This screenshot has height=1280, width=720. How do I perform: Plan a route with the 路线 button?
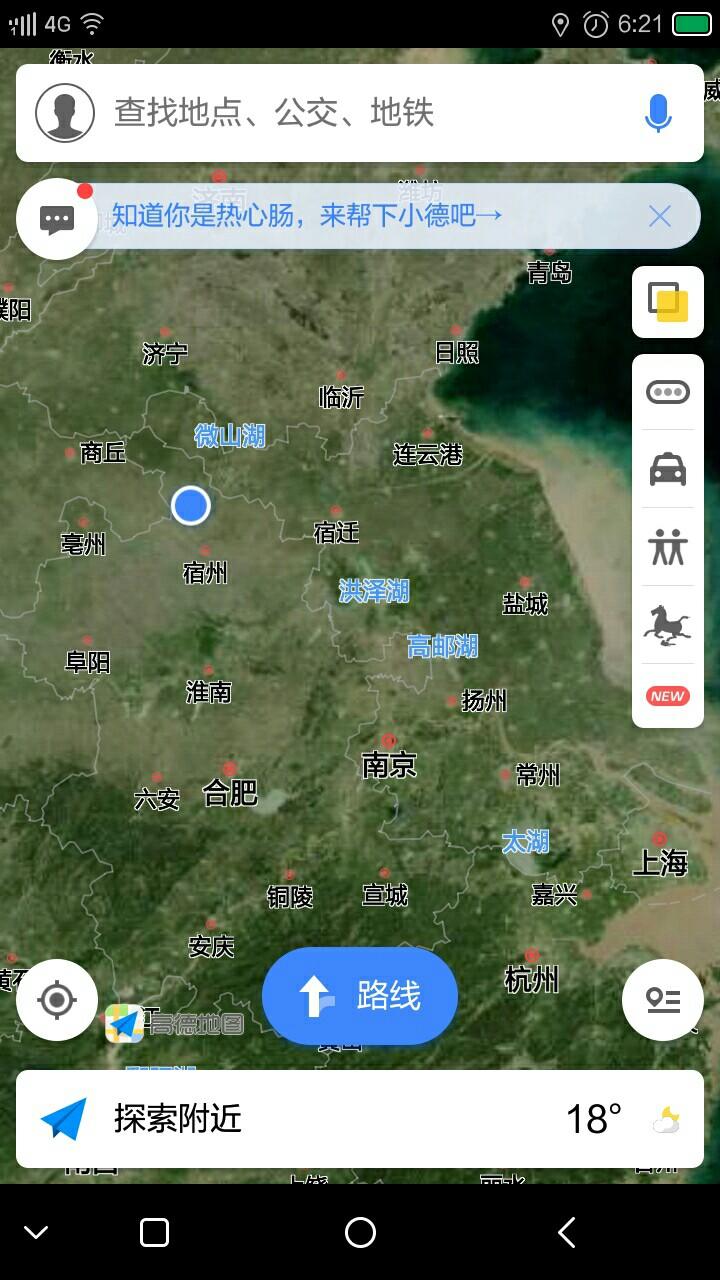(x=360, y=996)
